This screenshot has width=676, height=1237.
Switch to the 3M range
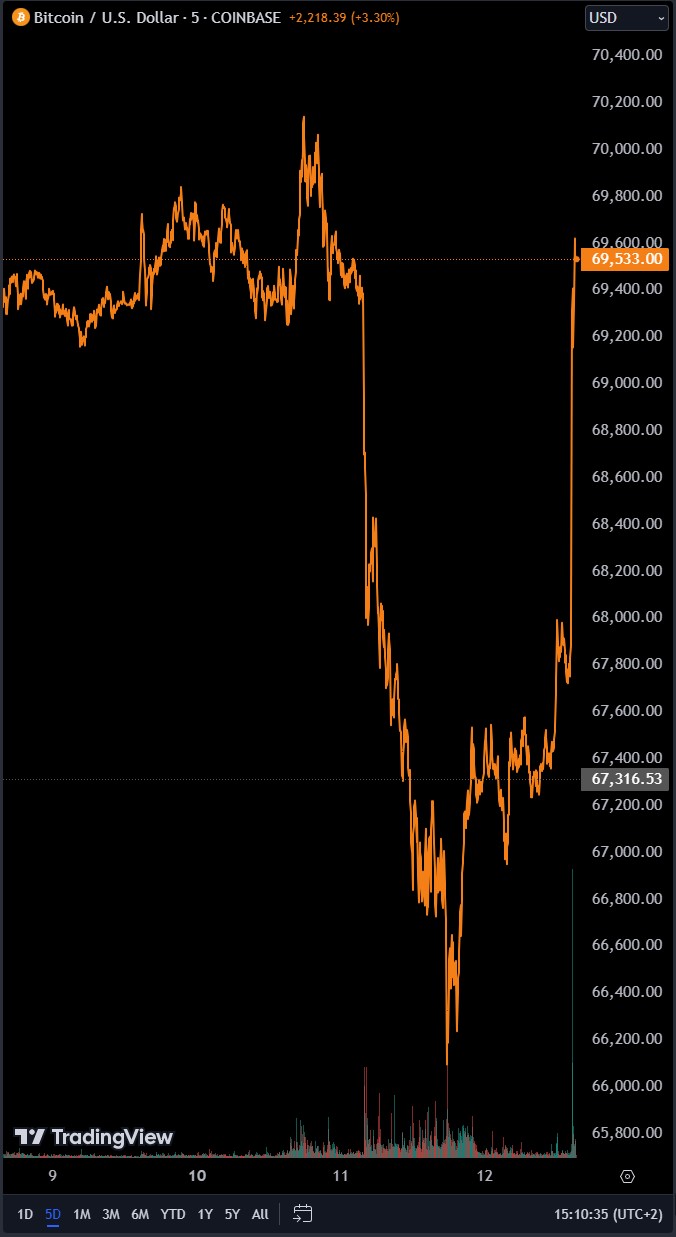click(x=111, y=1214)
